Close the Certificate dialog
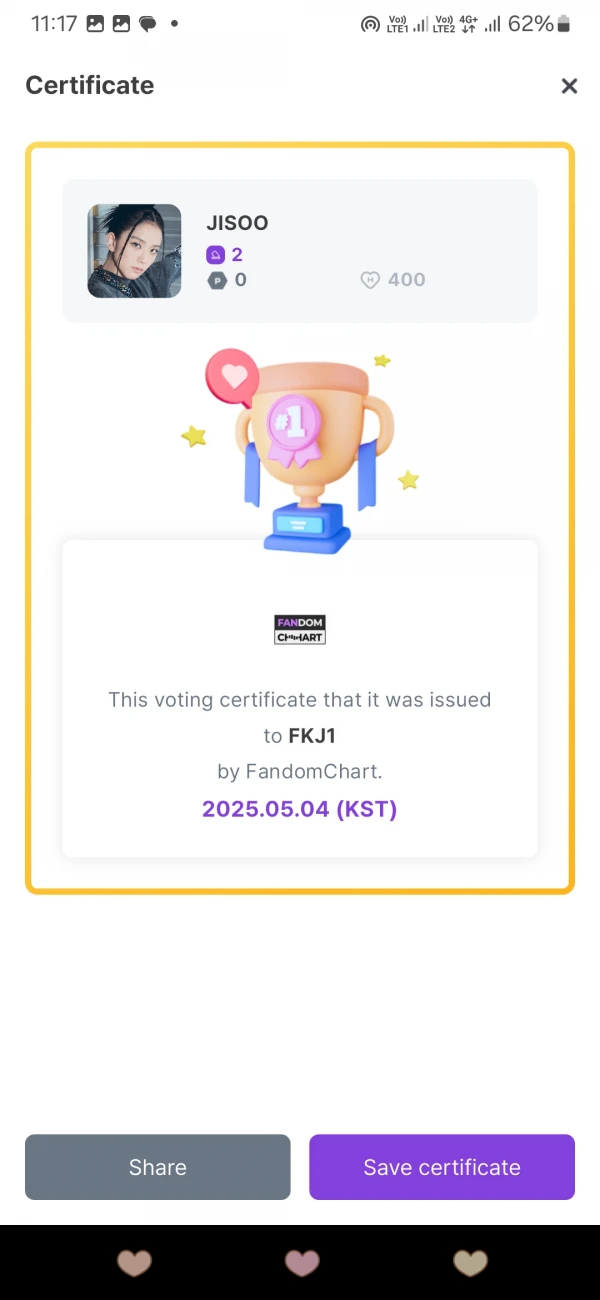This screenshot has width=600, height=1300. click(569, 86)
